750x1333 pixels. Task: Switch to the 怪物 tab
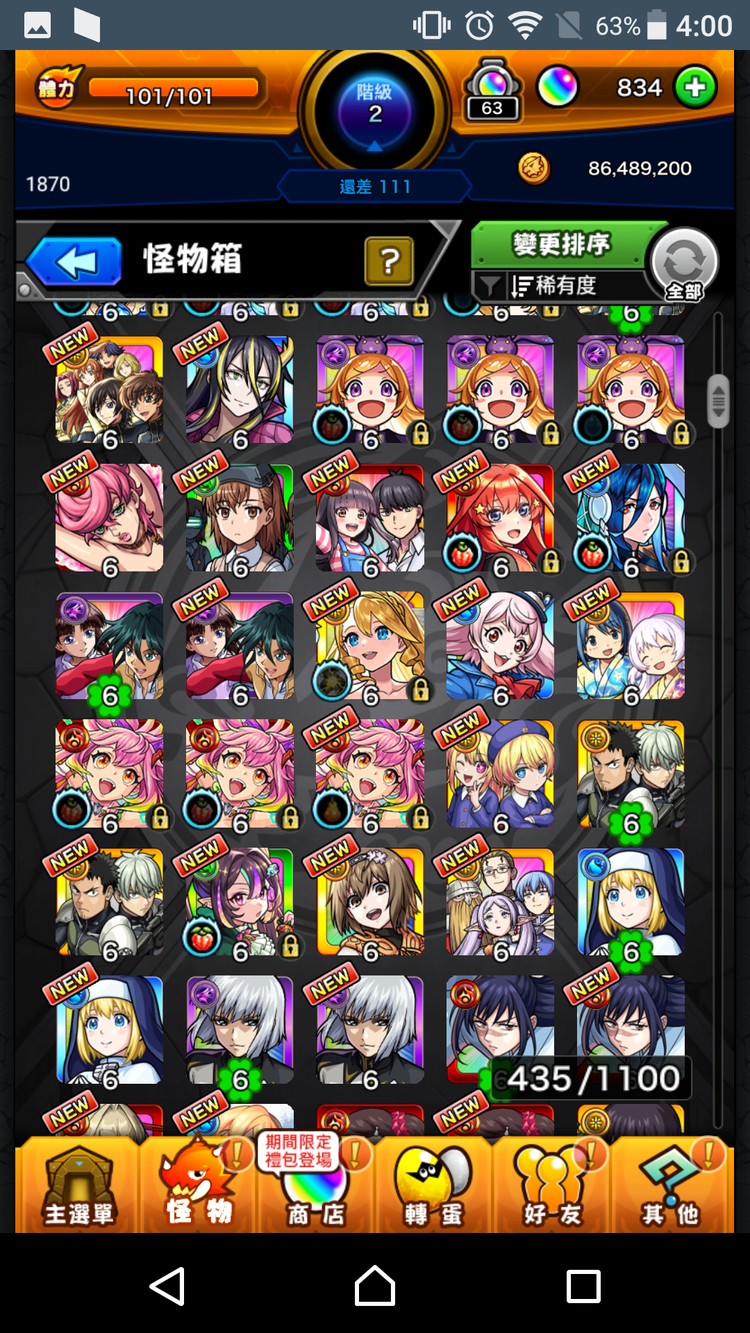coord(198,1189)
